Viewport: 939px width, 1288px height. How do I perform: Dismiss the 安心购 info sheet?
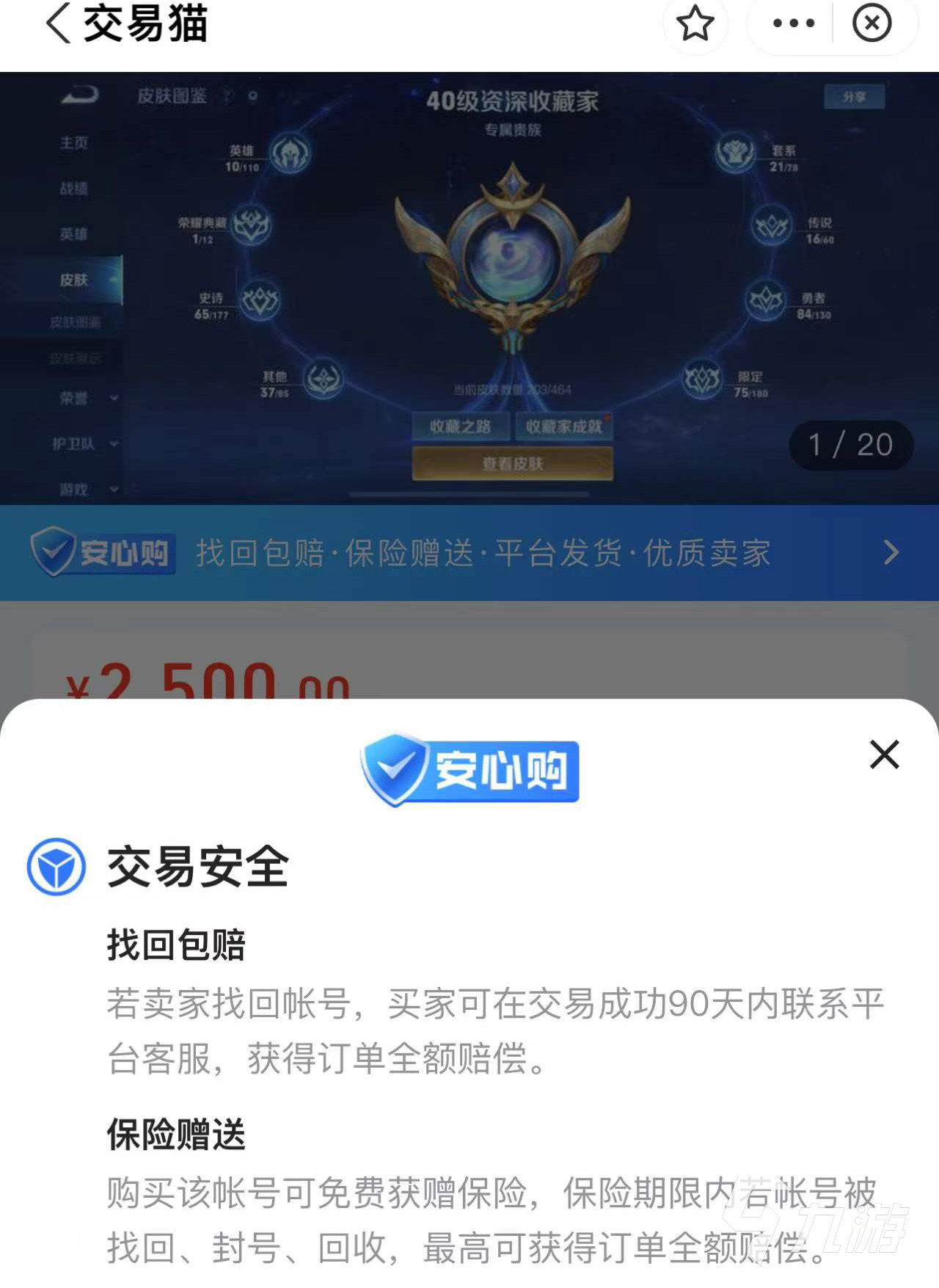pyautogui.click(x=884, y=754)
